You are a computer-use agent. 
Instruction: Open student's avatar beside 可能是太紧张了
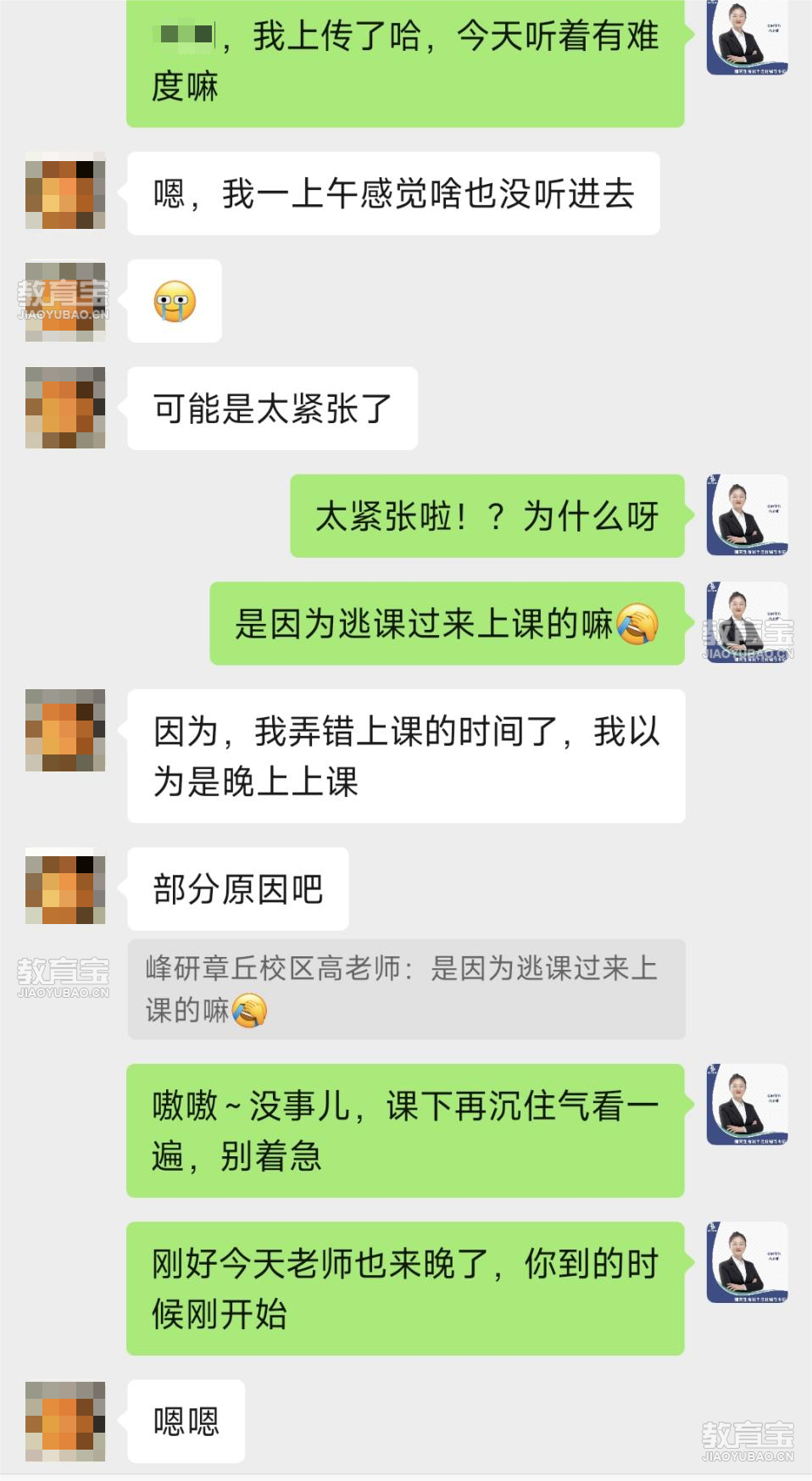pos(65,408)
